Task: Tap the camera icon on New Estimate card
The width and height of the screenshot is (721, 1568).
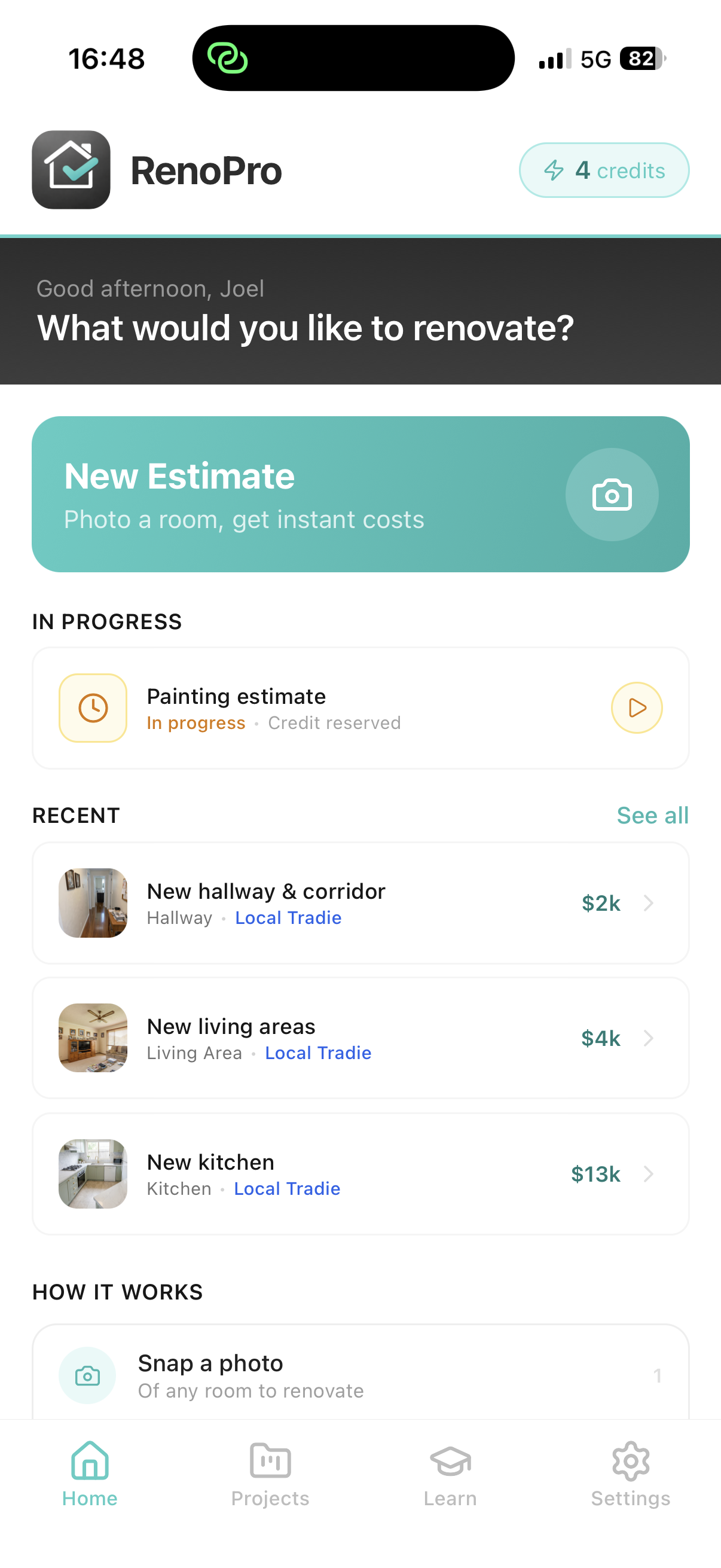Action: coord(613,495)
